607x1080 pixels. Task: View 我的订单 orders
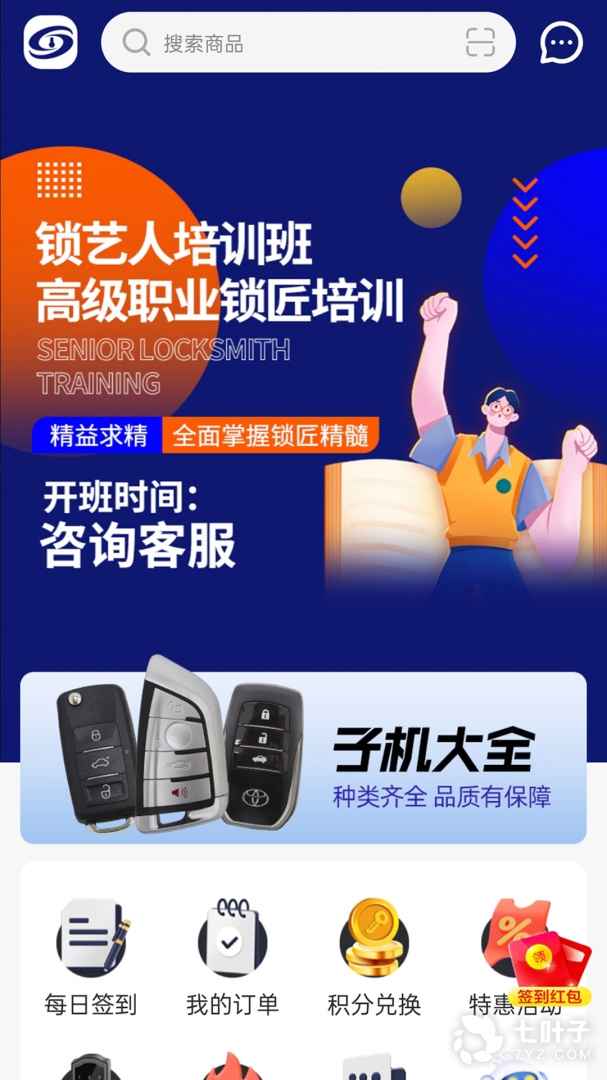click(232, 955)
